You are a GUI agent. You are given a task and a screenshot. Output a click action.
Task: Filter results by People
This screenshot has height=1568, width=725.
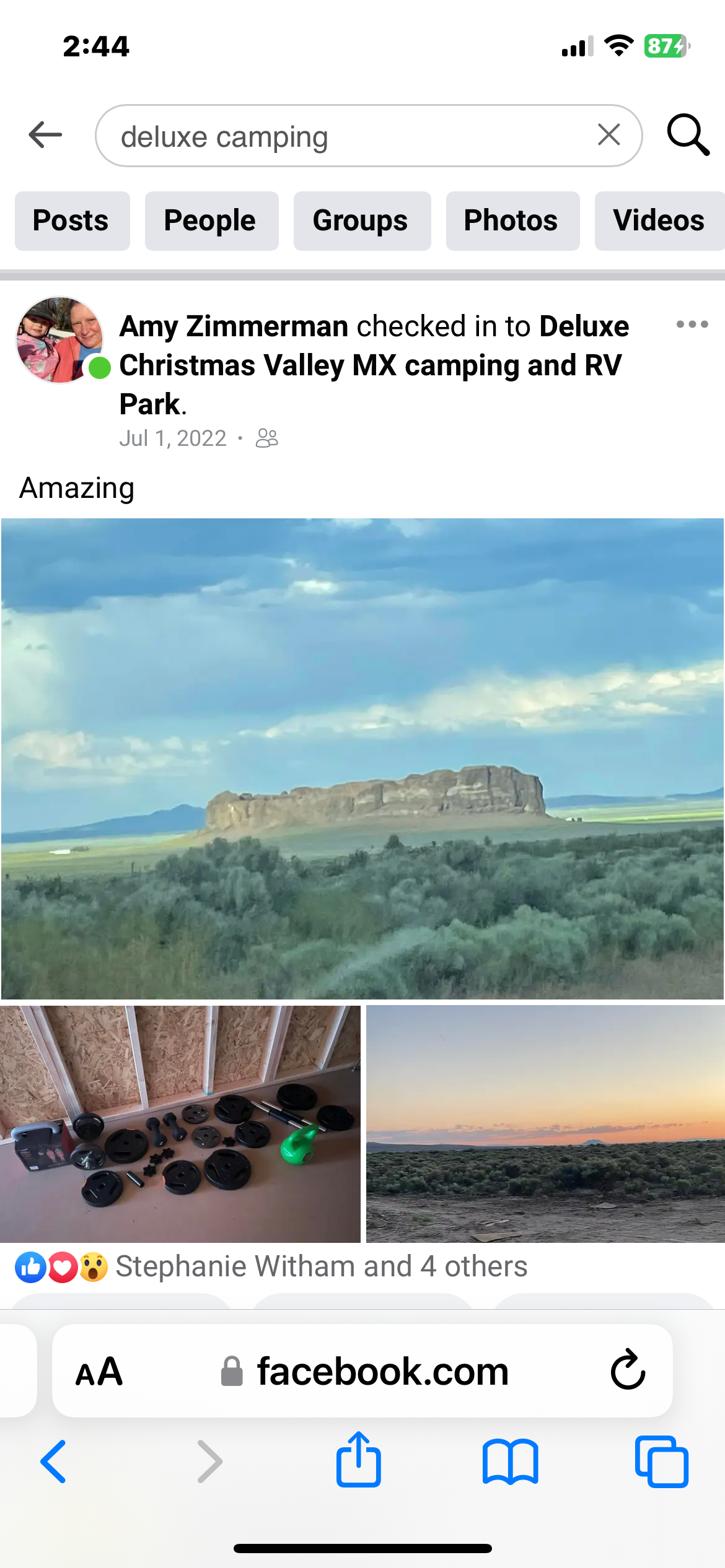pyautogui.click(x=211, y=221)
